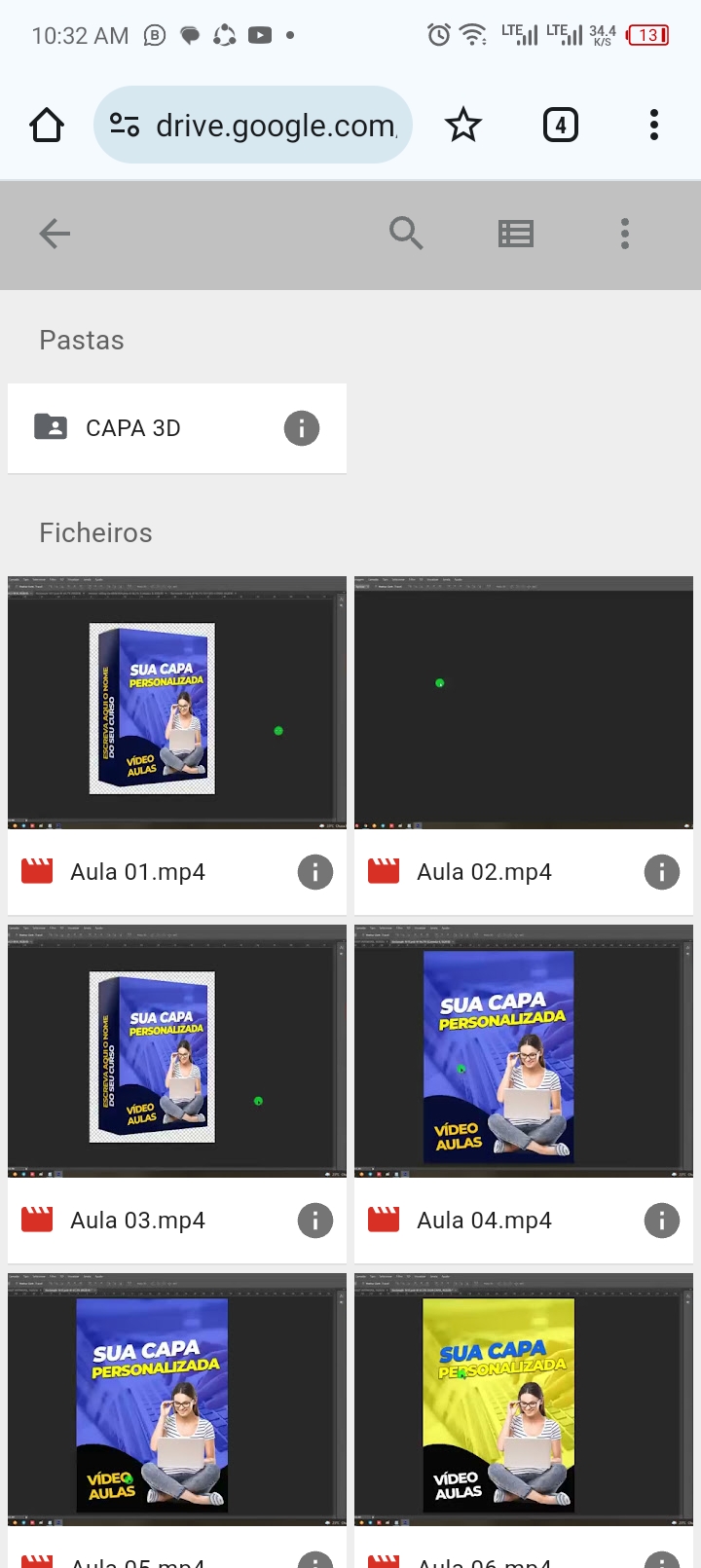701x1568 pixels.
Task: Go back from this Drive folder
Action: pyautogui.click(x=55, y=234)
